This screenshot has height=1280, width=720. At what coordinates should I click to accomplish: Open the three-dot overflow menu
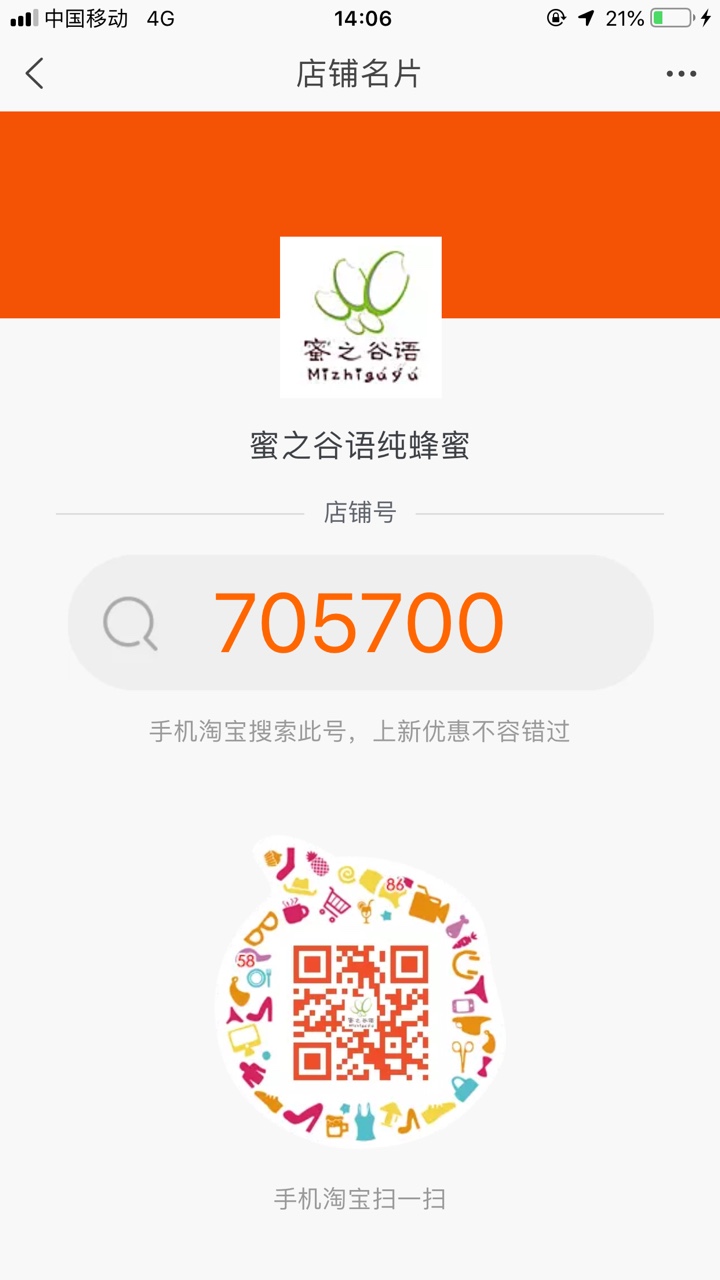point(681,74)
